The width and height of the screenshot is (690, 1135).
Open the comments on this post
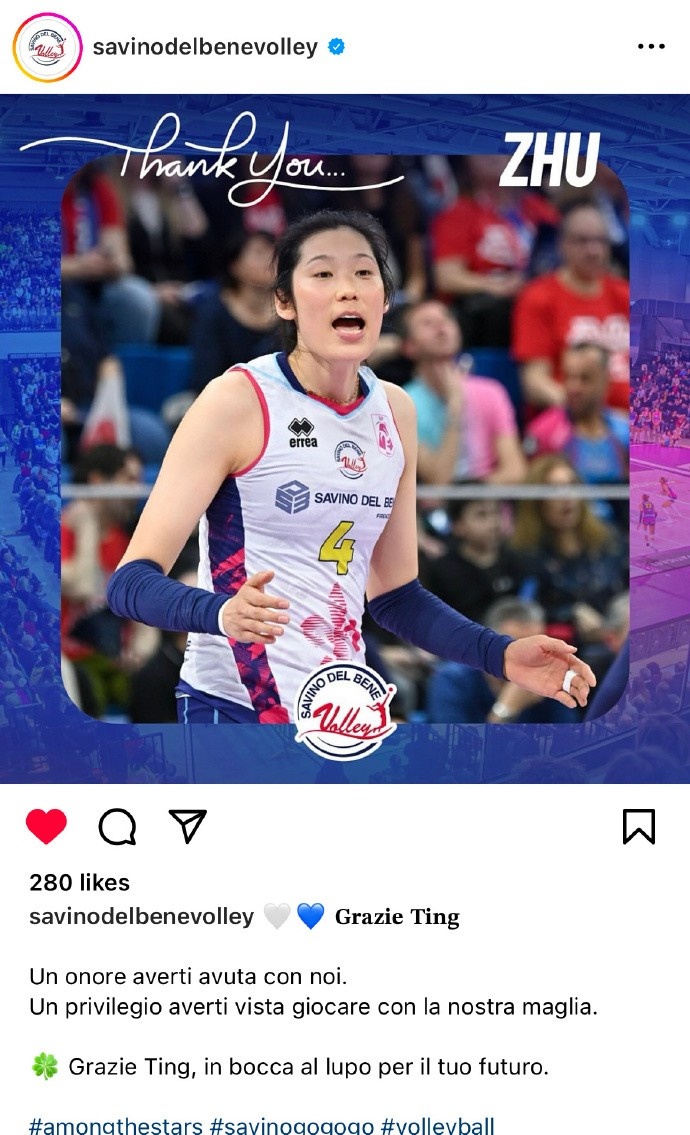point(117,827)
